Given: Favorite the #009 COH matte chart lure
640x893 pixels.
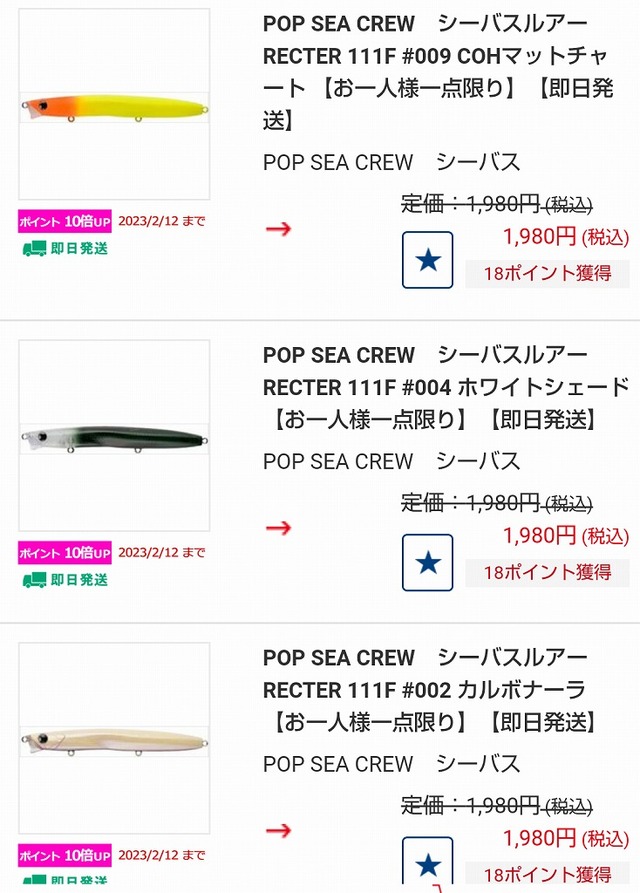Looking at the screenshot, I should click(428, 260).
